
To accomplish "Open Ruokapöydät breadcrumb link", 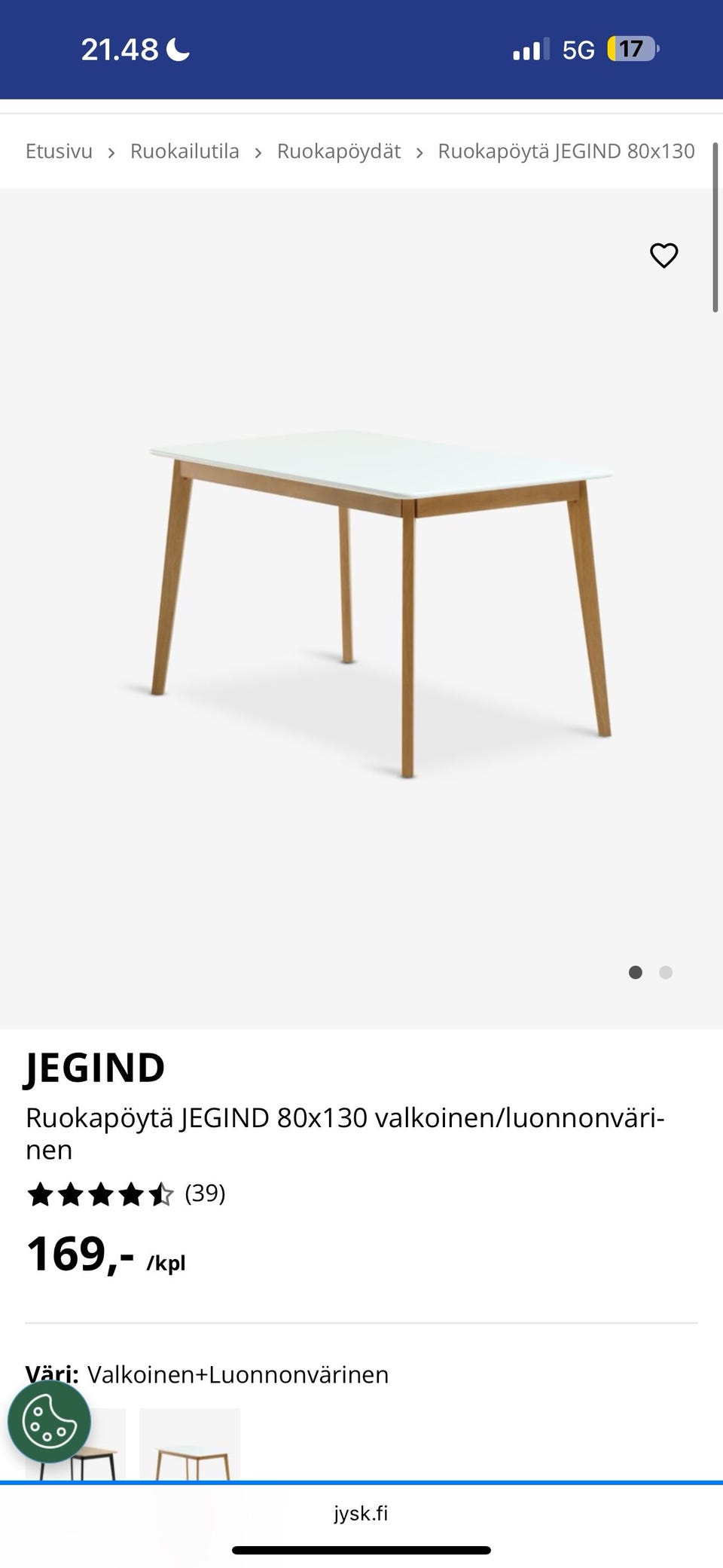I will (x=339, y=151).
